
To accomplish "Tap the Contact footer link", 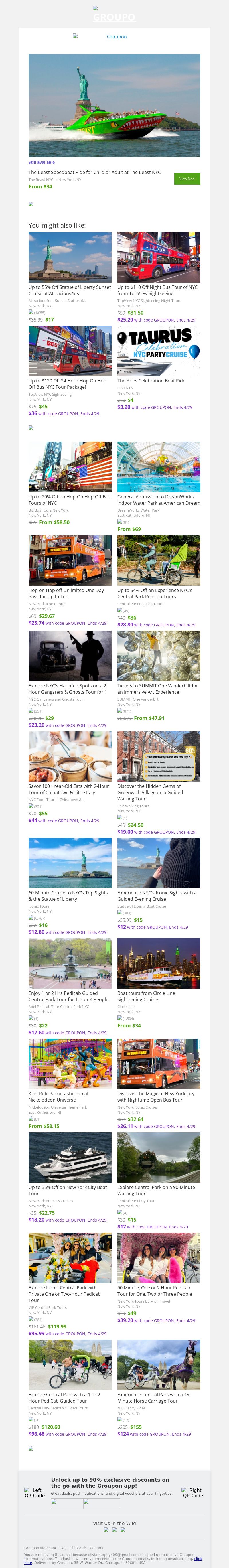I will (x=96, y=1548).
